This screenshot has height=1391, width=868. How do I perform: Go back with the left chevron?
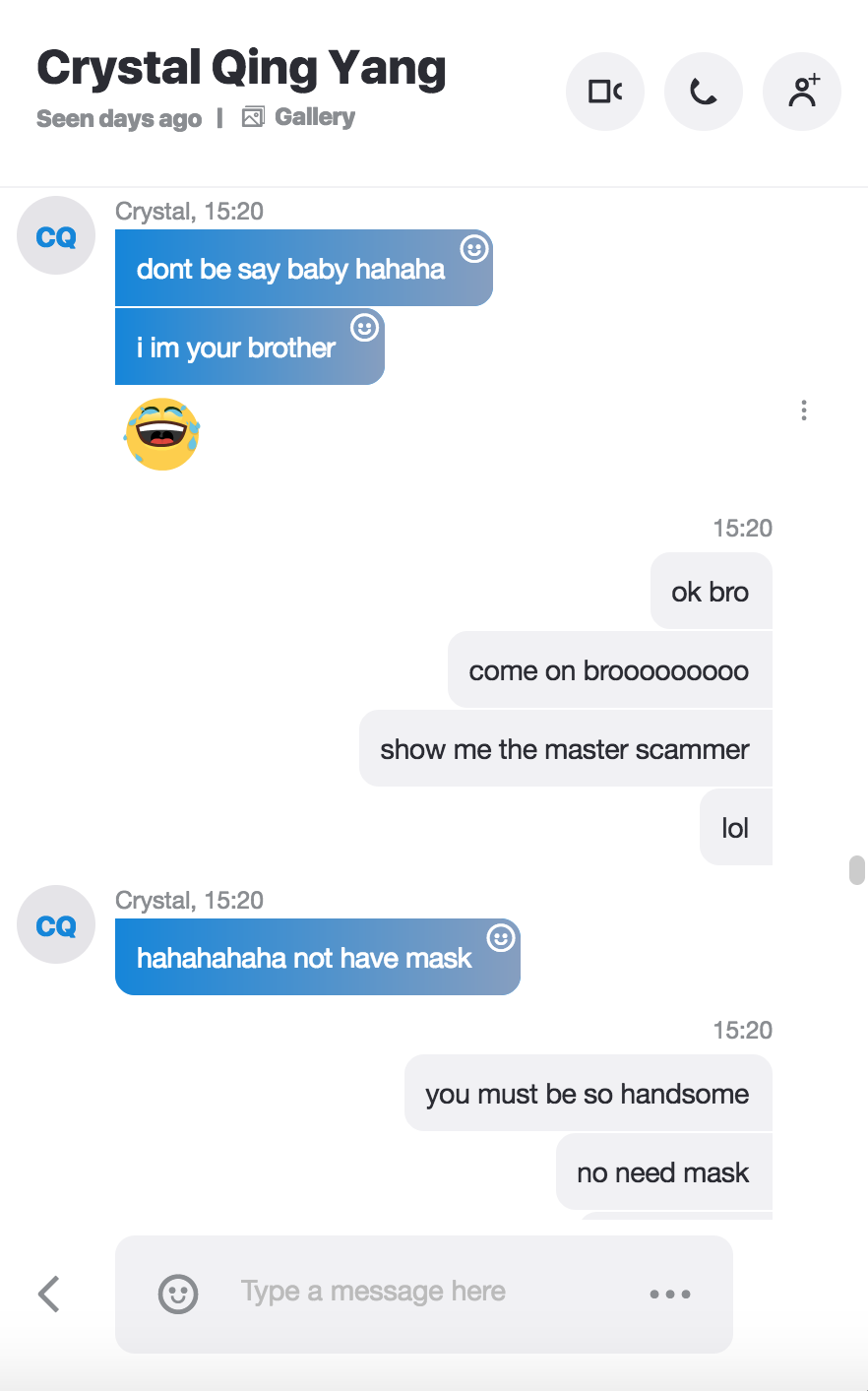(49, 1294)
